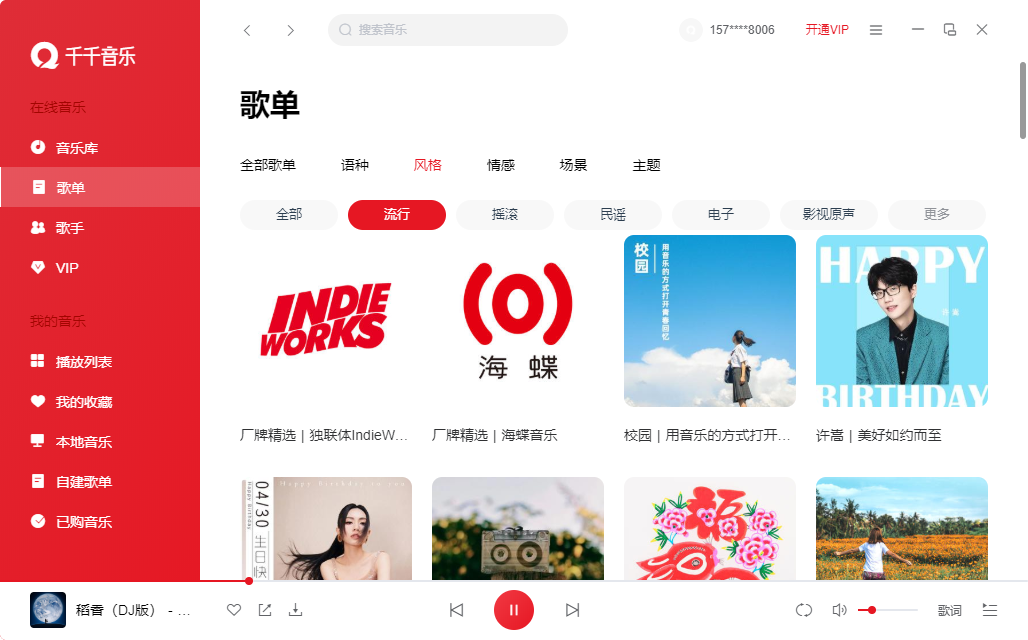This screenshot has height=640, width=1028.
Task: Open 本地音乐 in the sidebar
Action: tap(83, 442)
